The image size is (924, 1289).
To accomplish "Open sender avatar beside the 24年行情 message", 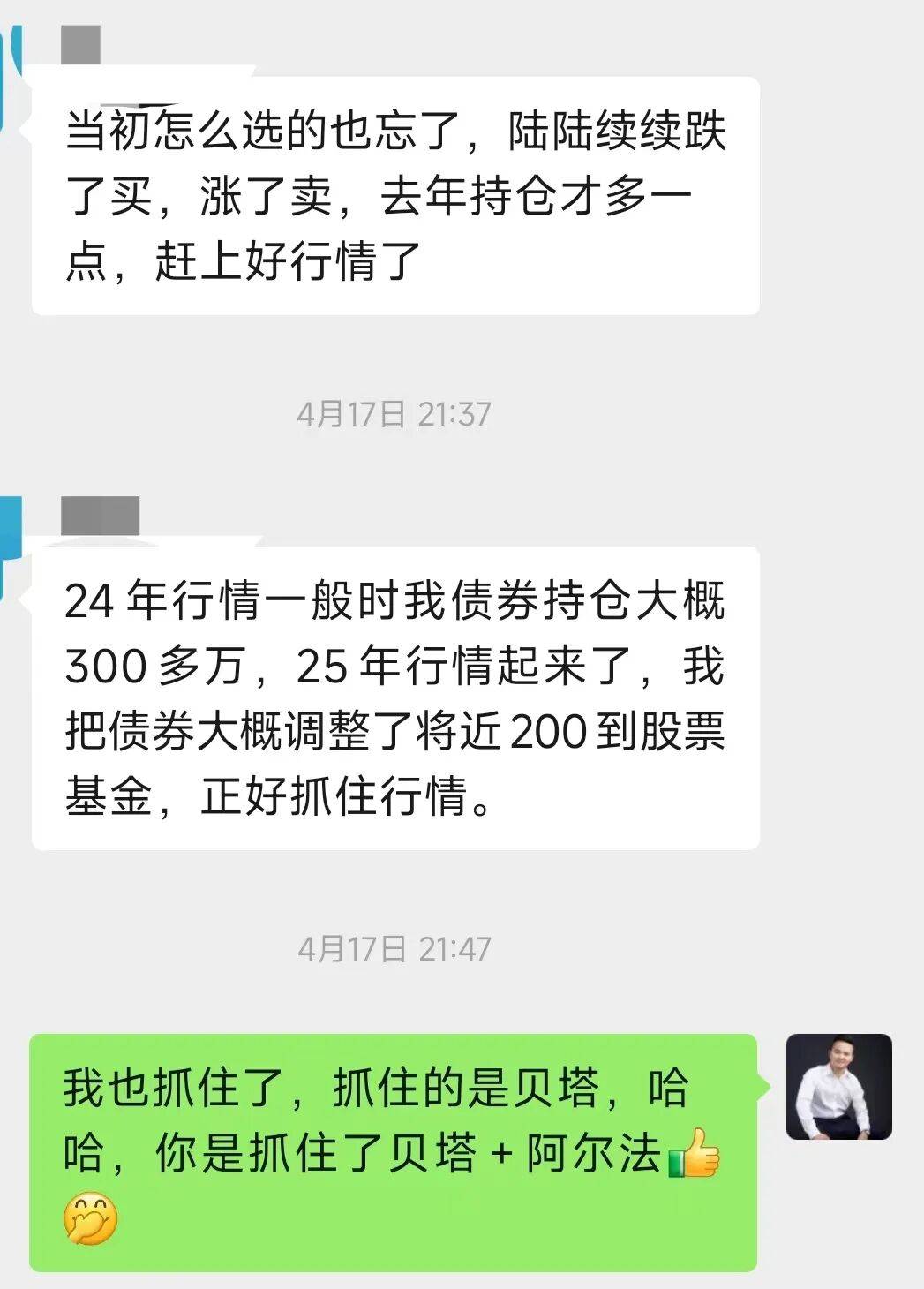I will 9,546.
